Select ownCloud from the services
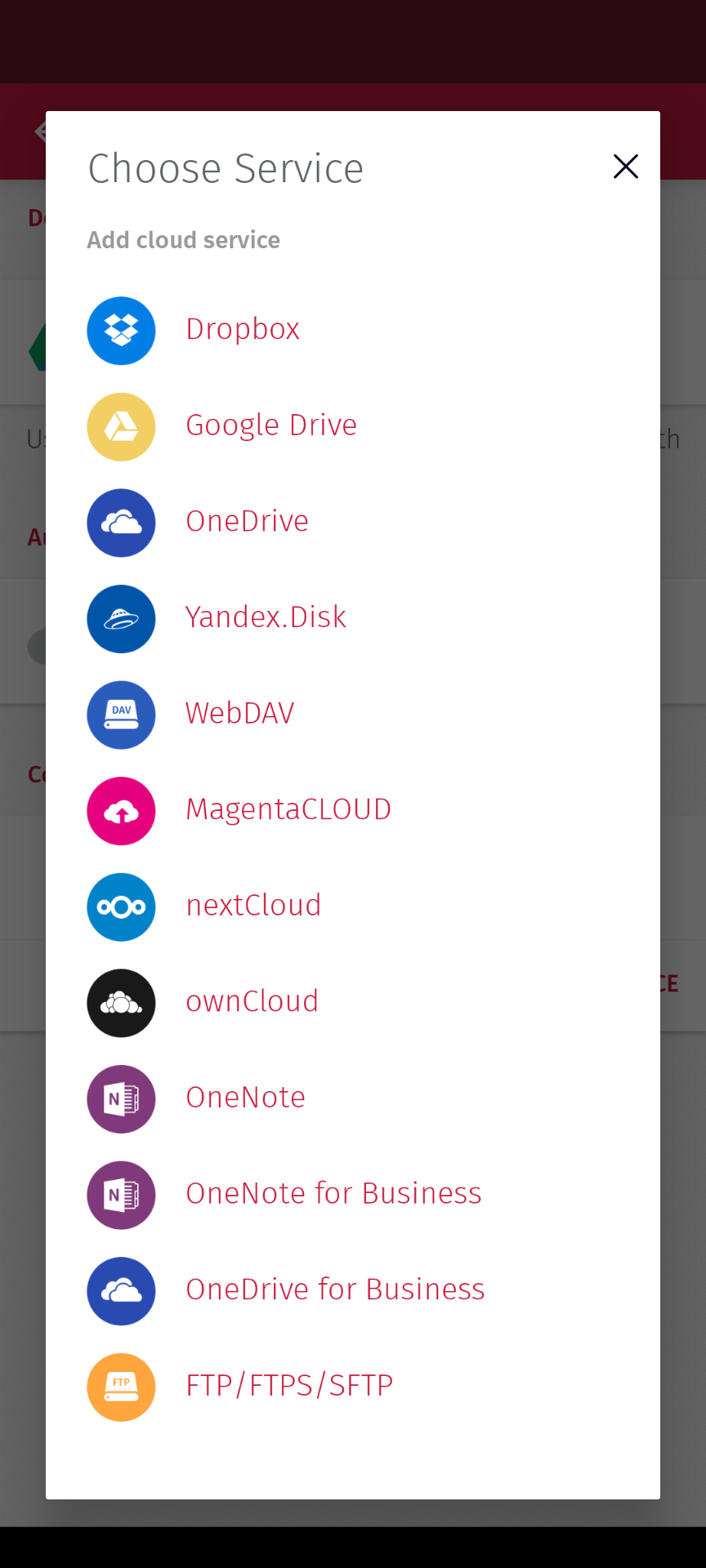 point(252,1002)
